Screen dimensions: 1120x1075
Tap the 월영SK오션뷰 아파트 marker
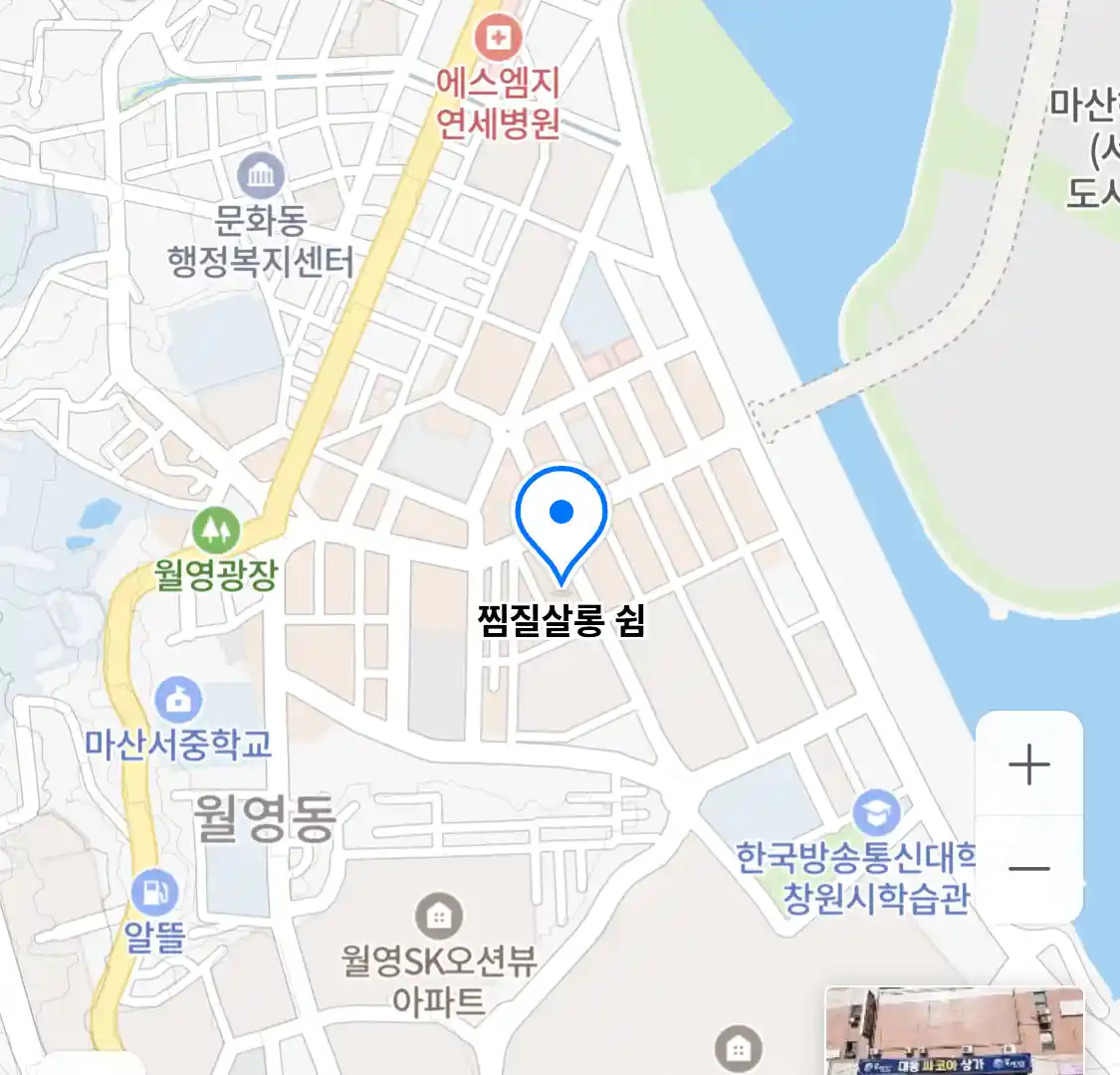pyautogui.click(x=438, y=915)
